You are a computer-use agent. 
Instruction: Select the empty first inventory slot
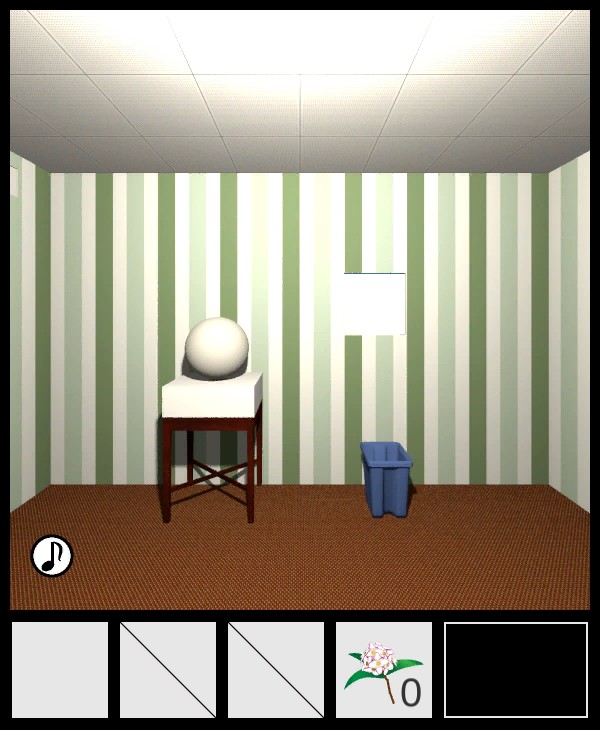(60, 670)
